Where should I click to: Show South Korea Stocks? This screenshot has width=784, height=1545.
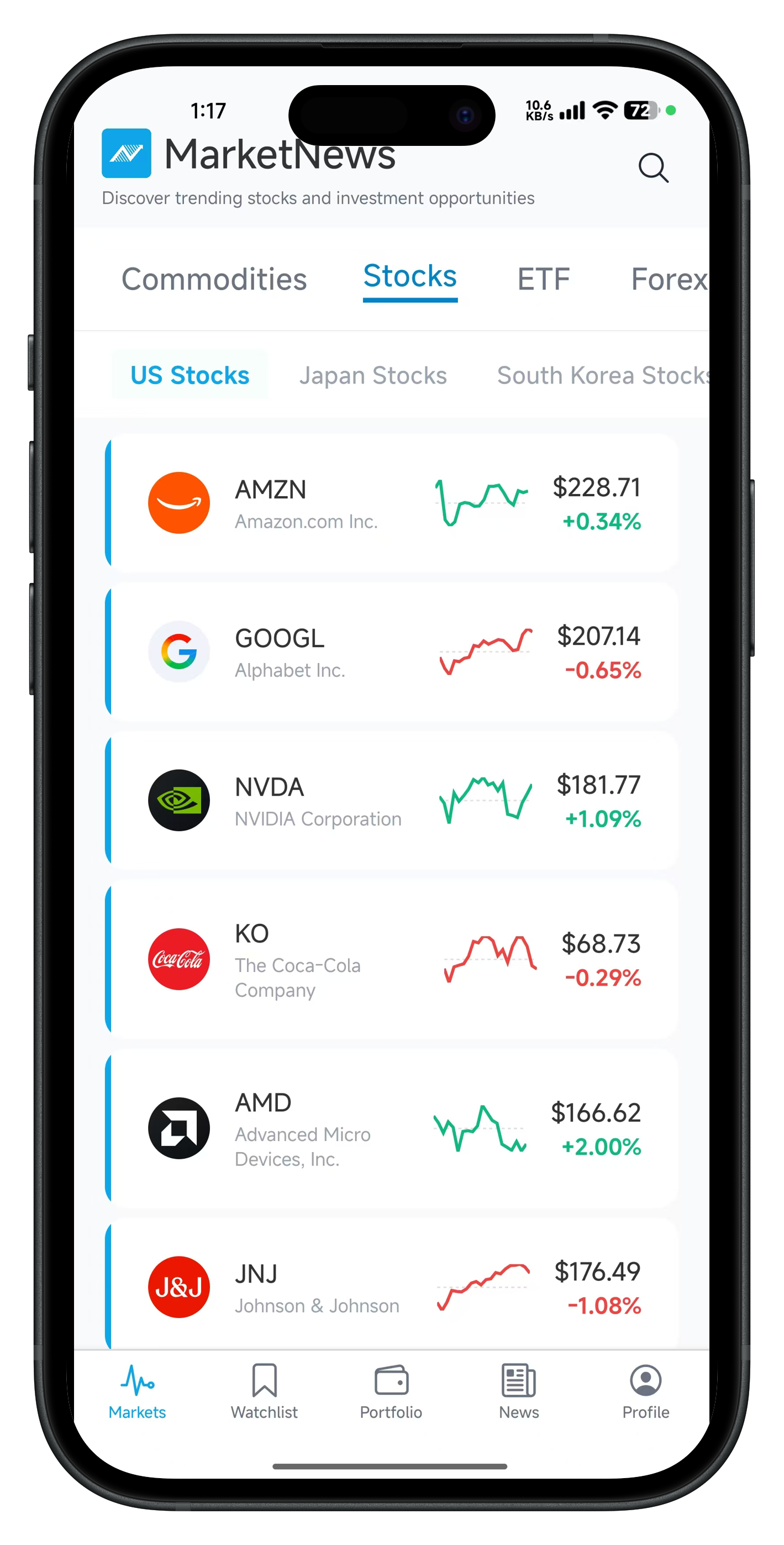point(602,376)
